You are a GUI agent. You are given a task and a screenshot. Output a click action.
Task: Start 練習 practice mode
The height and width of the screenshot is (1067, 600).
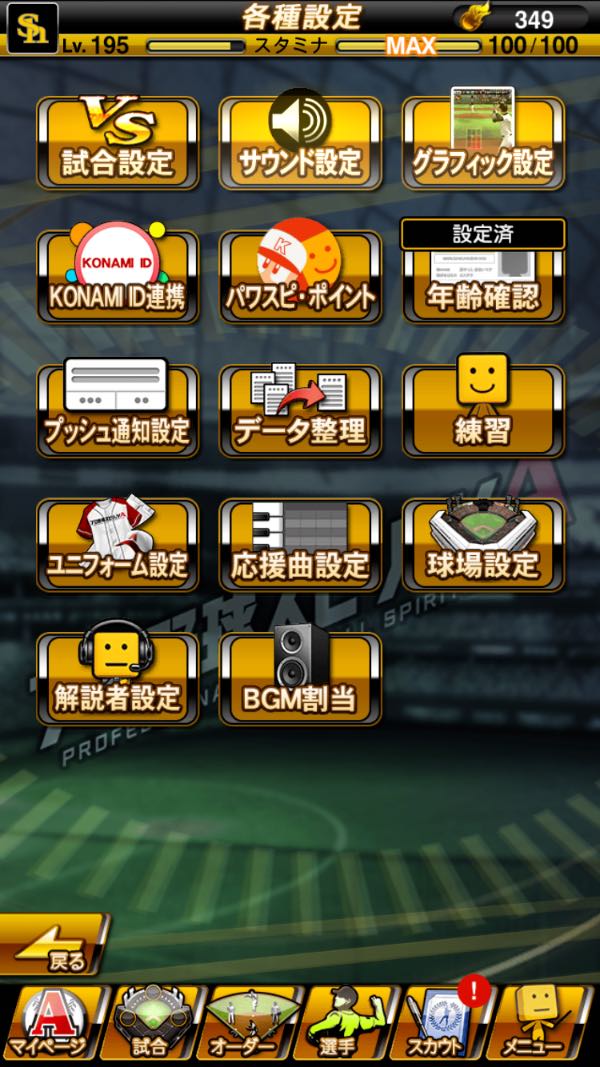click(x=483, y=411)
